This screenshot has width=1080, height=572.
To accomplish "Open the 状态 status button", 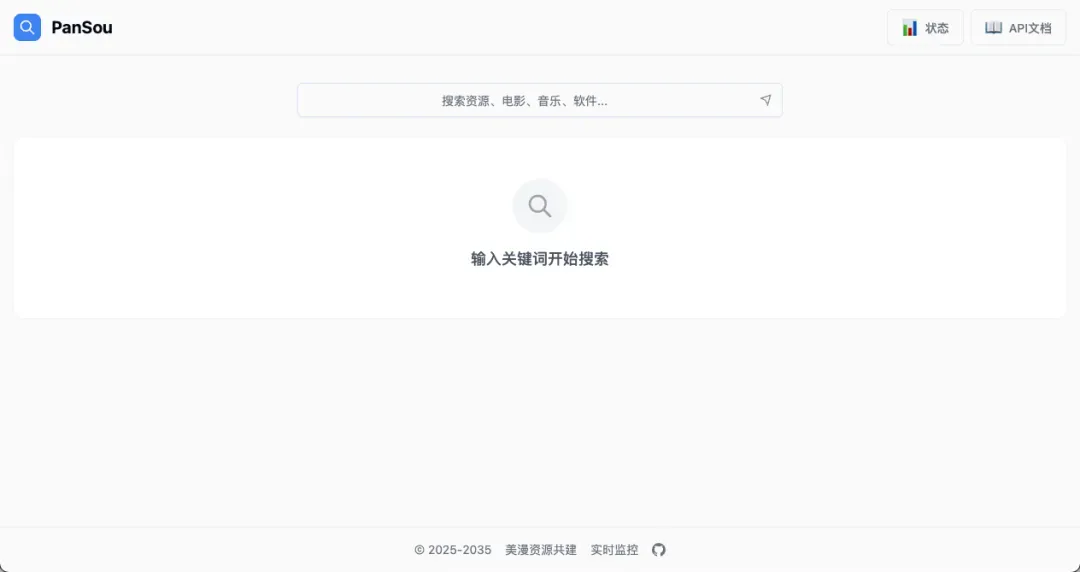I will pos(925,28).
